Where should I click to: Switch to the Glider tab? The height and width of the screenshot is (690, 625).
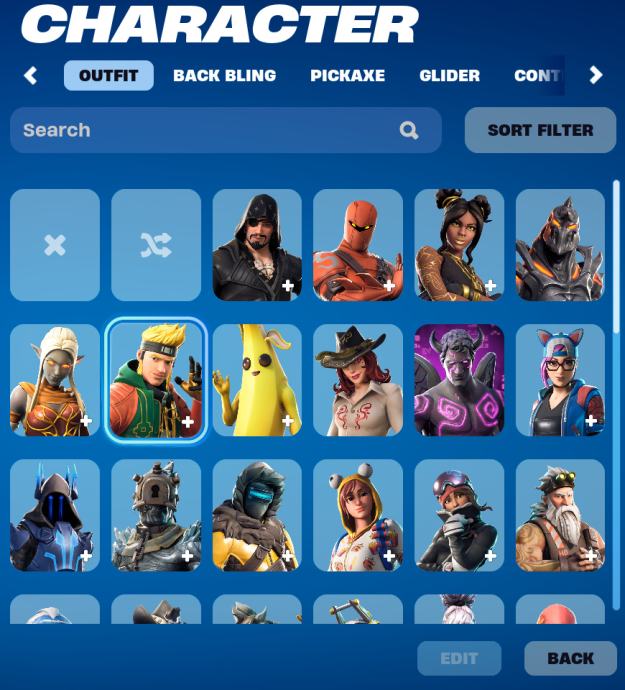pos(449,75)
